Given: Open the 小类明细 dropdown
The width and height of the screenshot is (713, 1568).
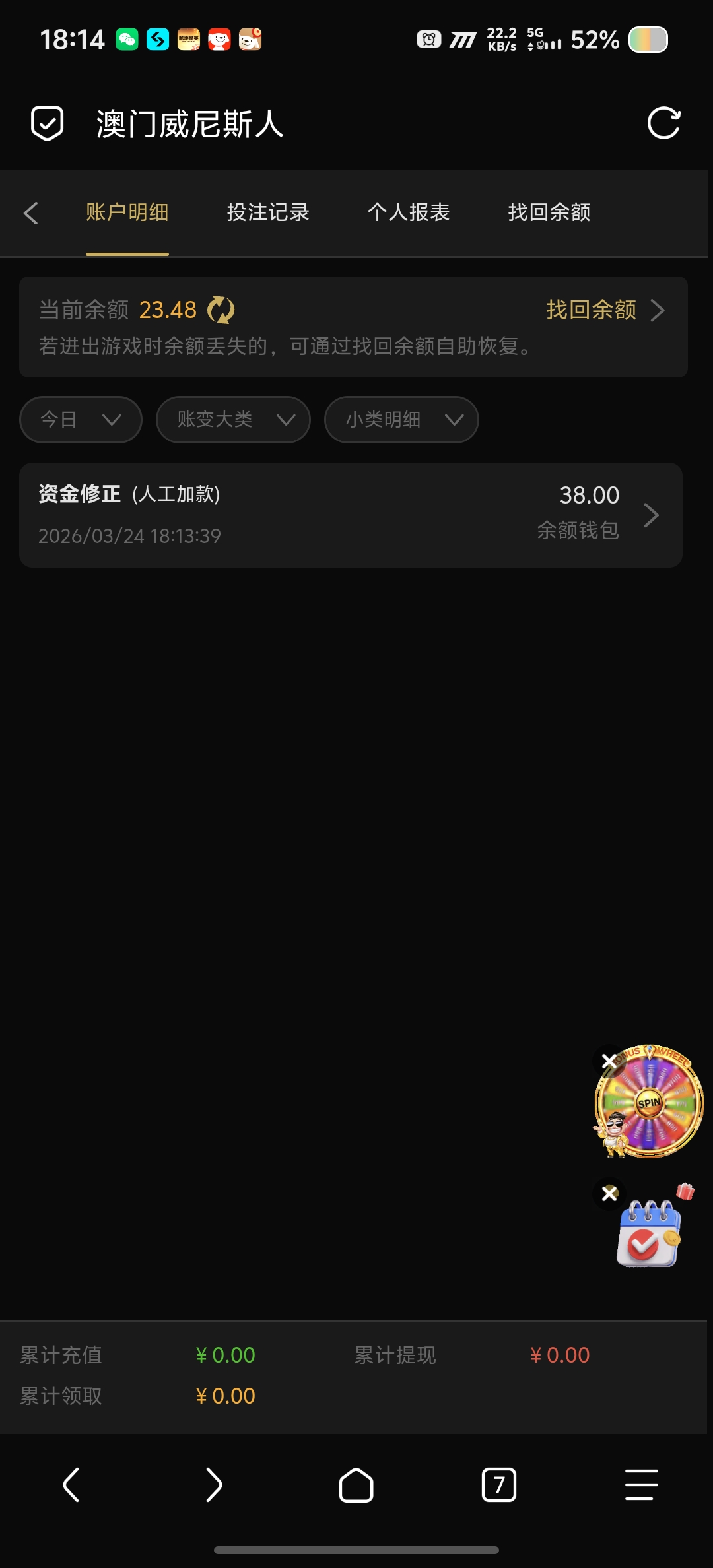Looking at the screenshot, I should click(401, 420).
